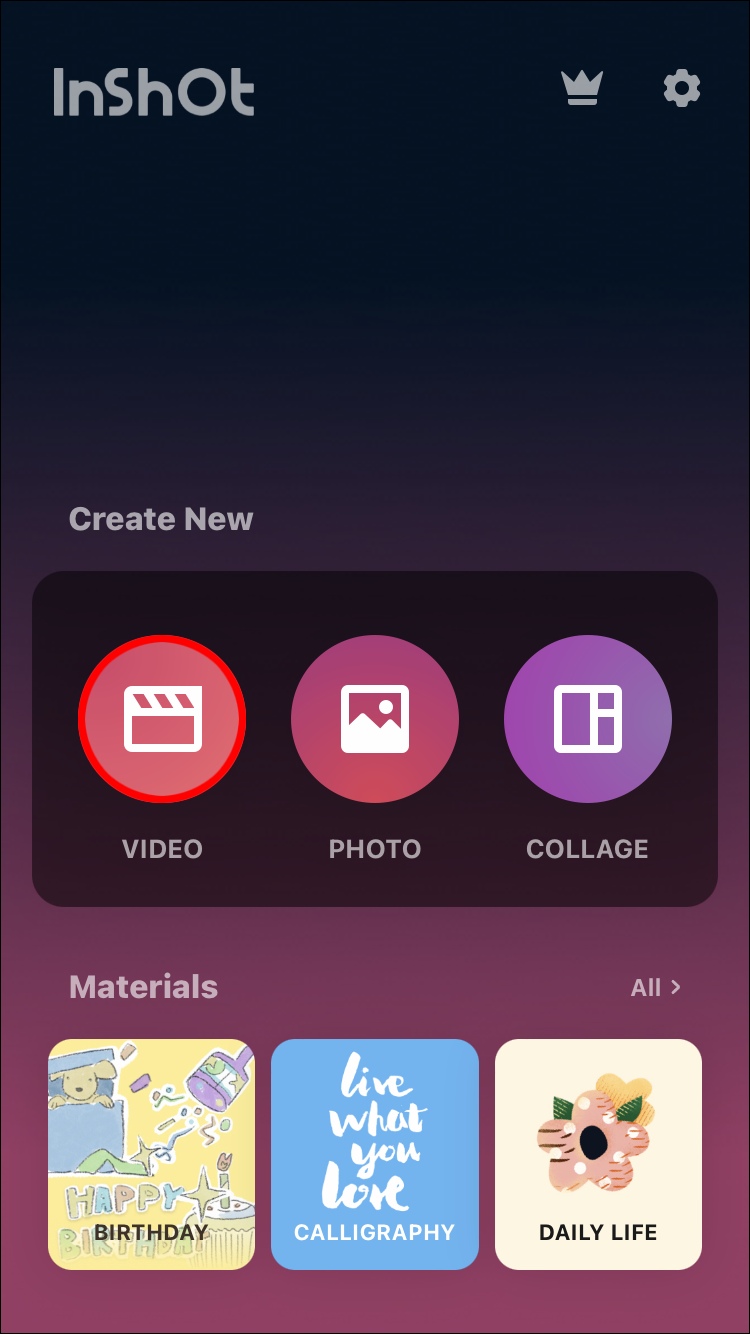Create a new video project
The height and width of the screenshot is (1334, 750).
162,719
